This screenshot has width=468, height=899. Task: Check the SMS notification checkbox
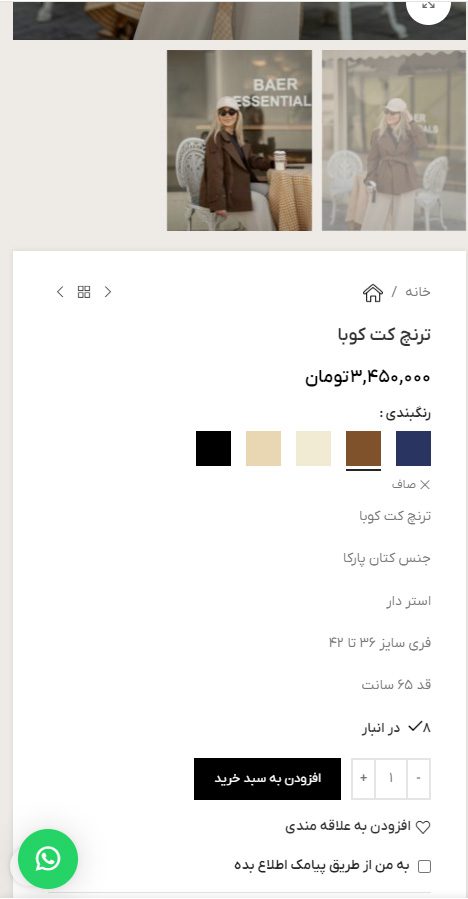click(x=424, y=866)
